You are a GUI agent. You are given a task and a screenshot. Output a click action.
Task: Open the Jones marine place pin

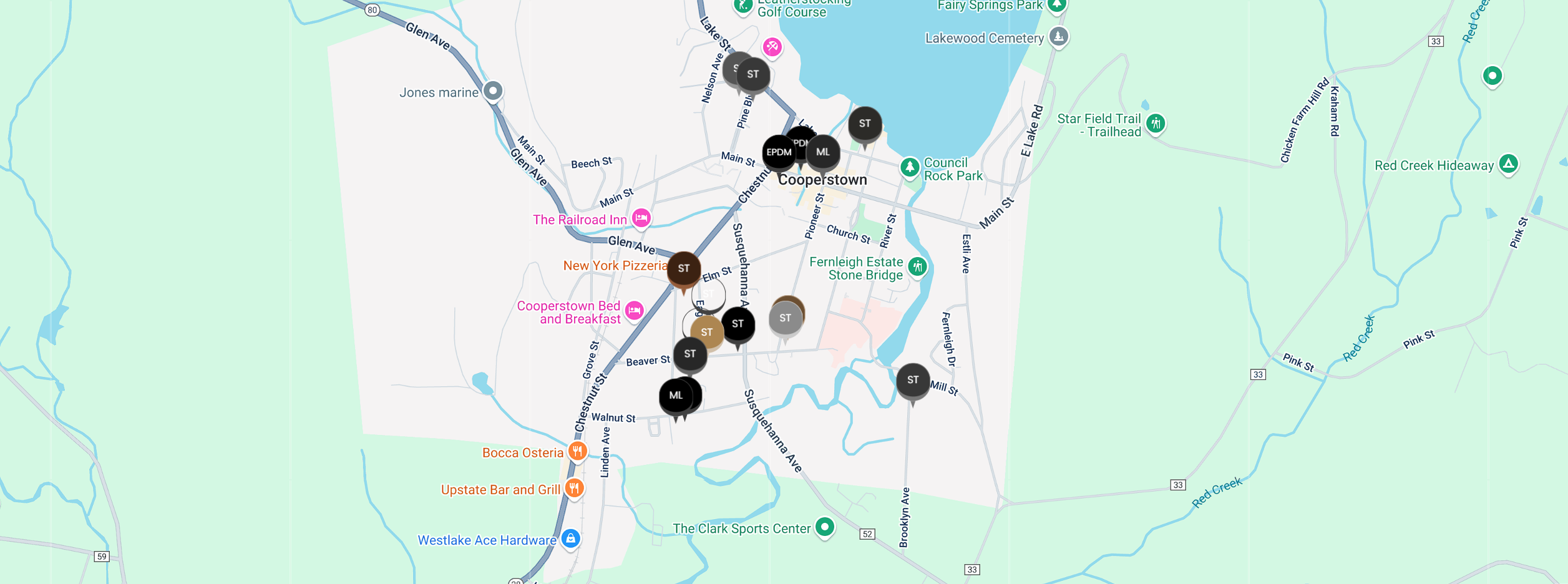coord(493,91)
